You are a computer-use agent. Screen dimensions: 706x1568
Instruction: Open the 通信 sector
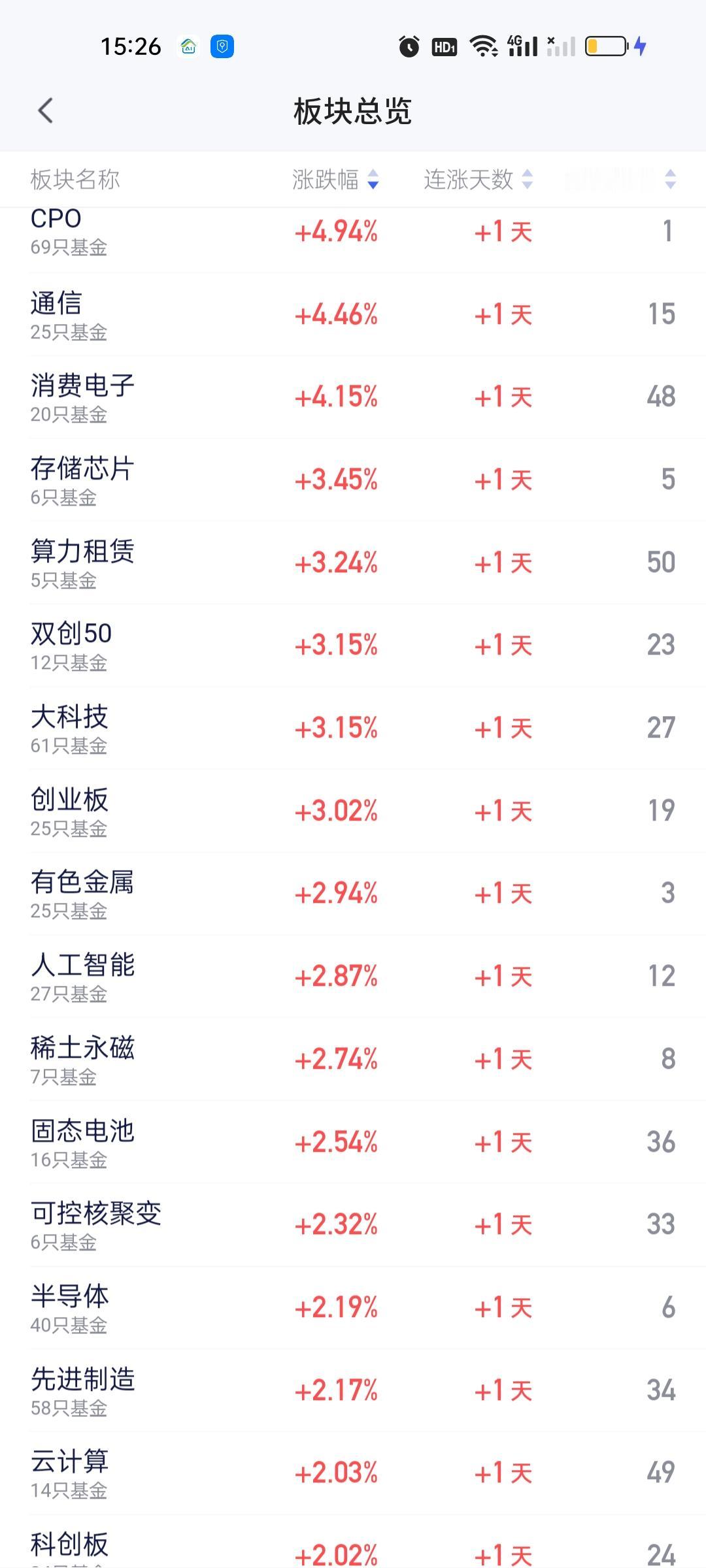tap(353, 314)
